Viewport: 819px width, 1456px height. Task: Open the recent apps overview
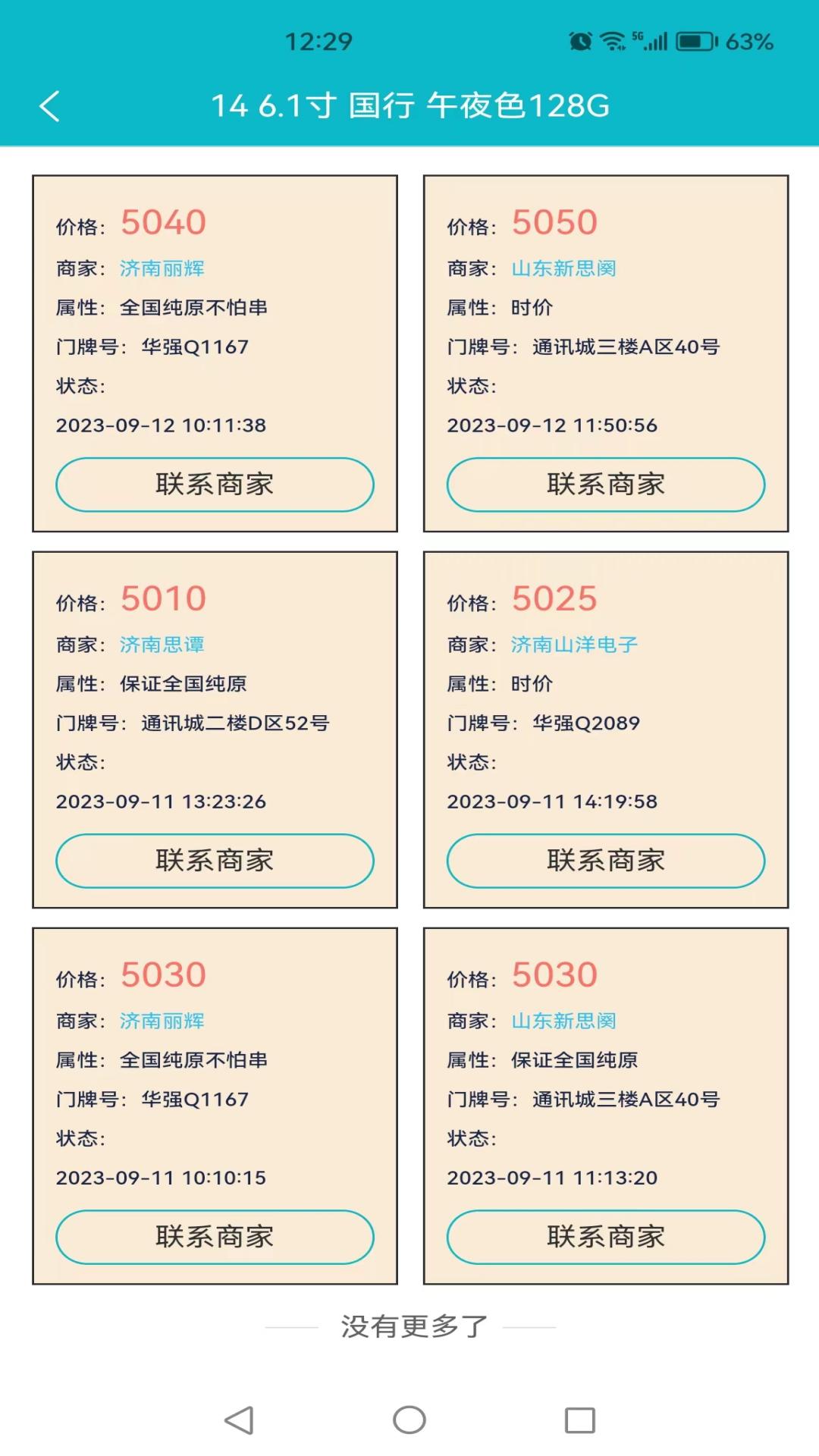pos(580,1420)
